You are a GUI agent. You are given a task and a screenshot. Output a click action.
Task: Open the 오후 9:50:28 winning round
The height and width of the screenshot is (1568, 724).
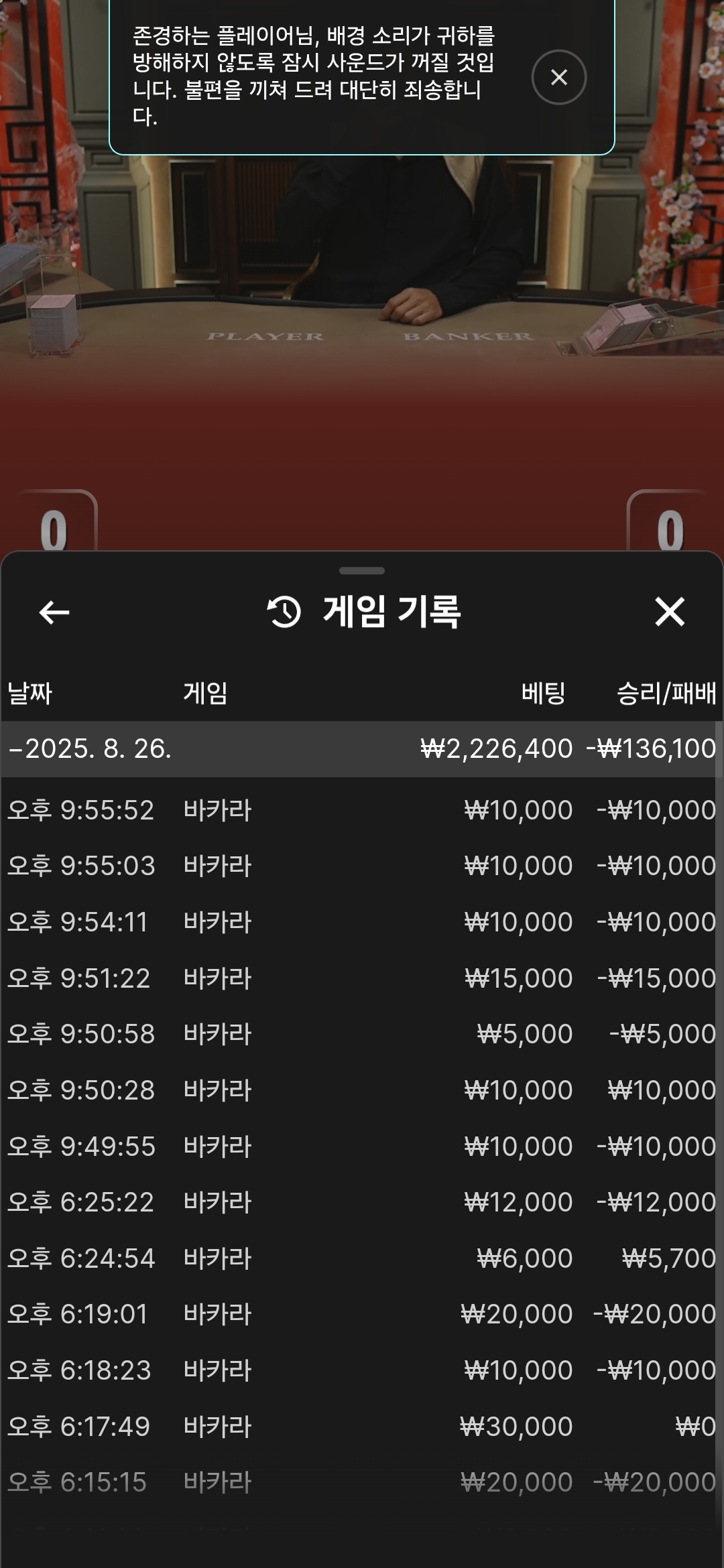coord(362,1090)
